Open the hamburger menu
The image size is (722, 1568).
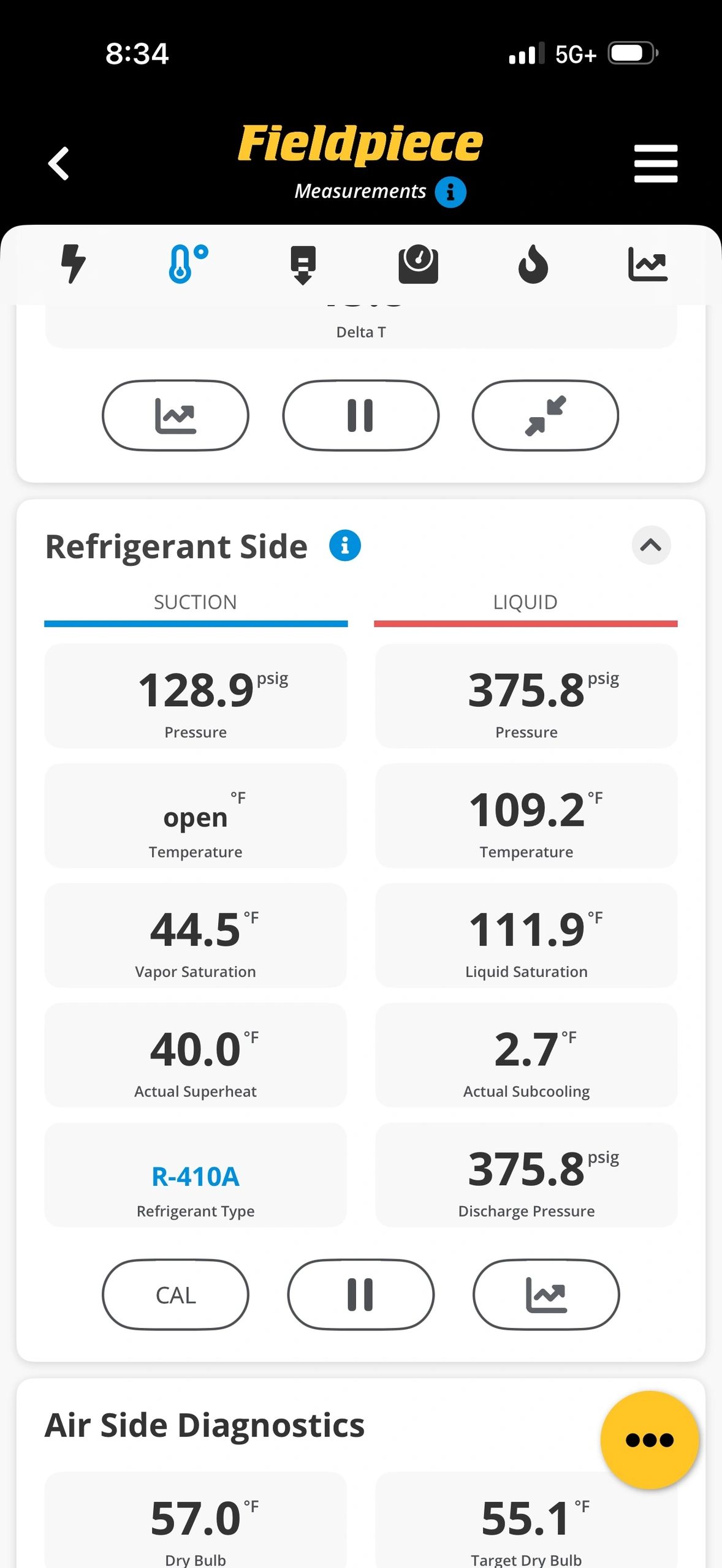click(656, 164)
